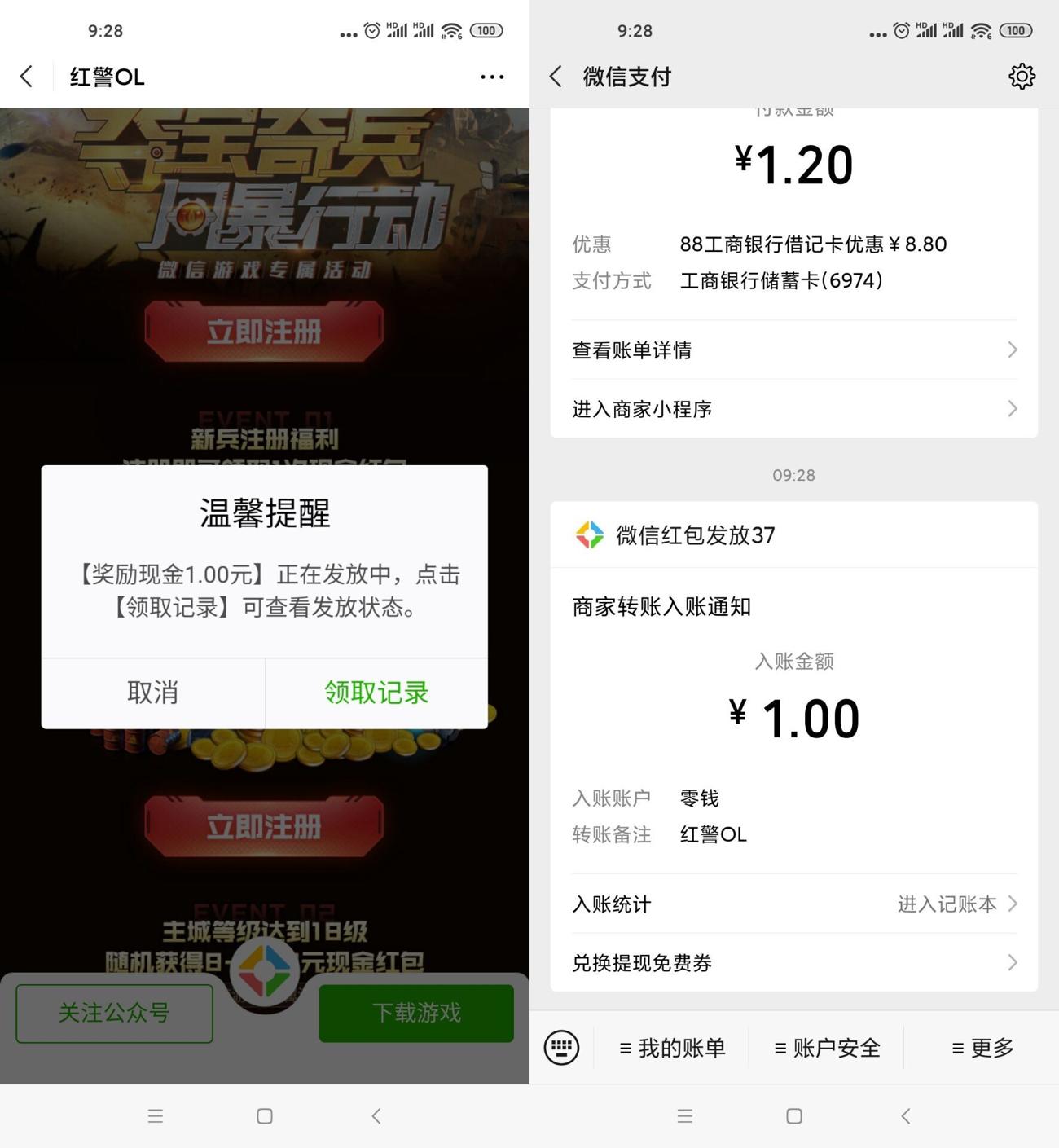The width and height of the screenshot is (1059, 1148).
Task: View 查看账单详情
Action: [793, 350]
